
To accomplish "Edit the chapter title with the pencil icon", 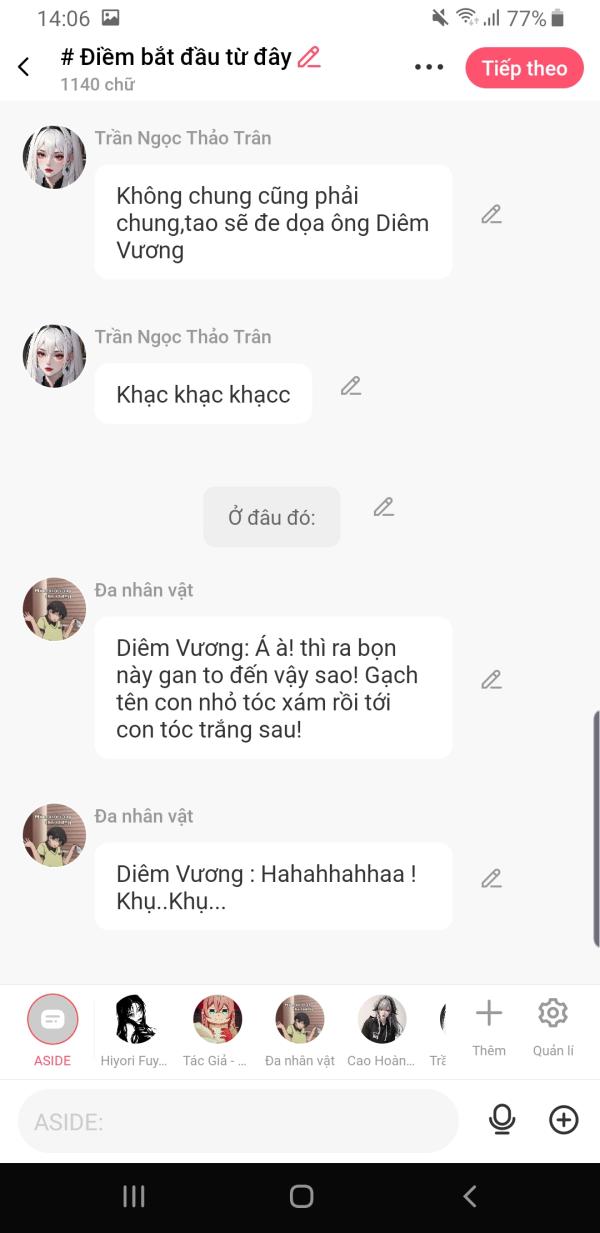I will pos(310,57).
